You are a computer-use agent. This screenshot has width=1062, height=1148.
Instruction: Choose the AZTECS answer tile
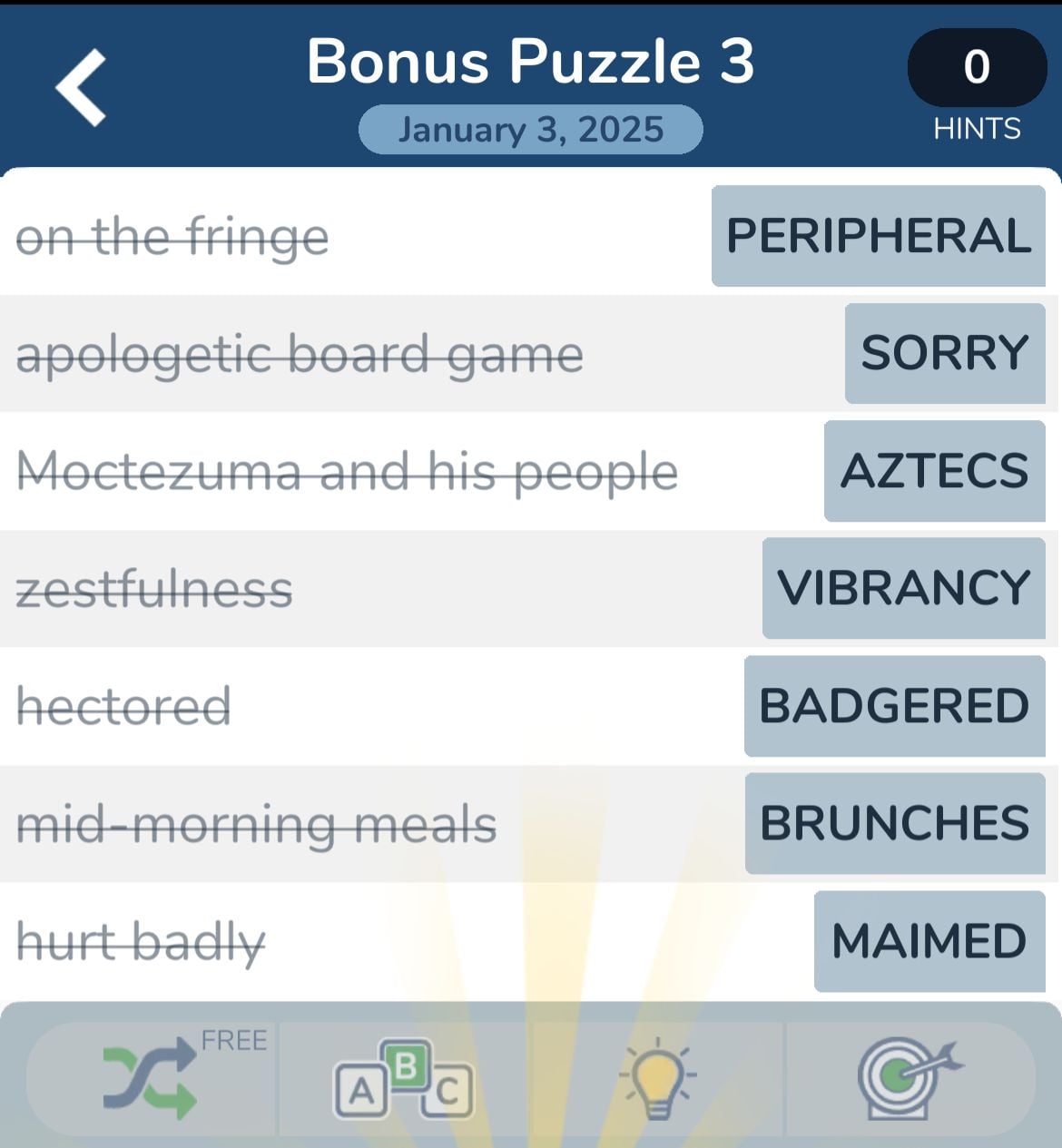934,471
